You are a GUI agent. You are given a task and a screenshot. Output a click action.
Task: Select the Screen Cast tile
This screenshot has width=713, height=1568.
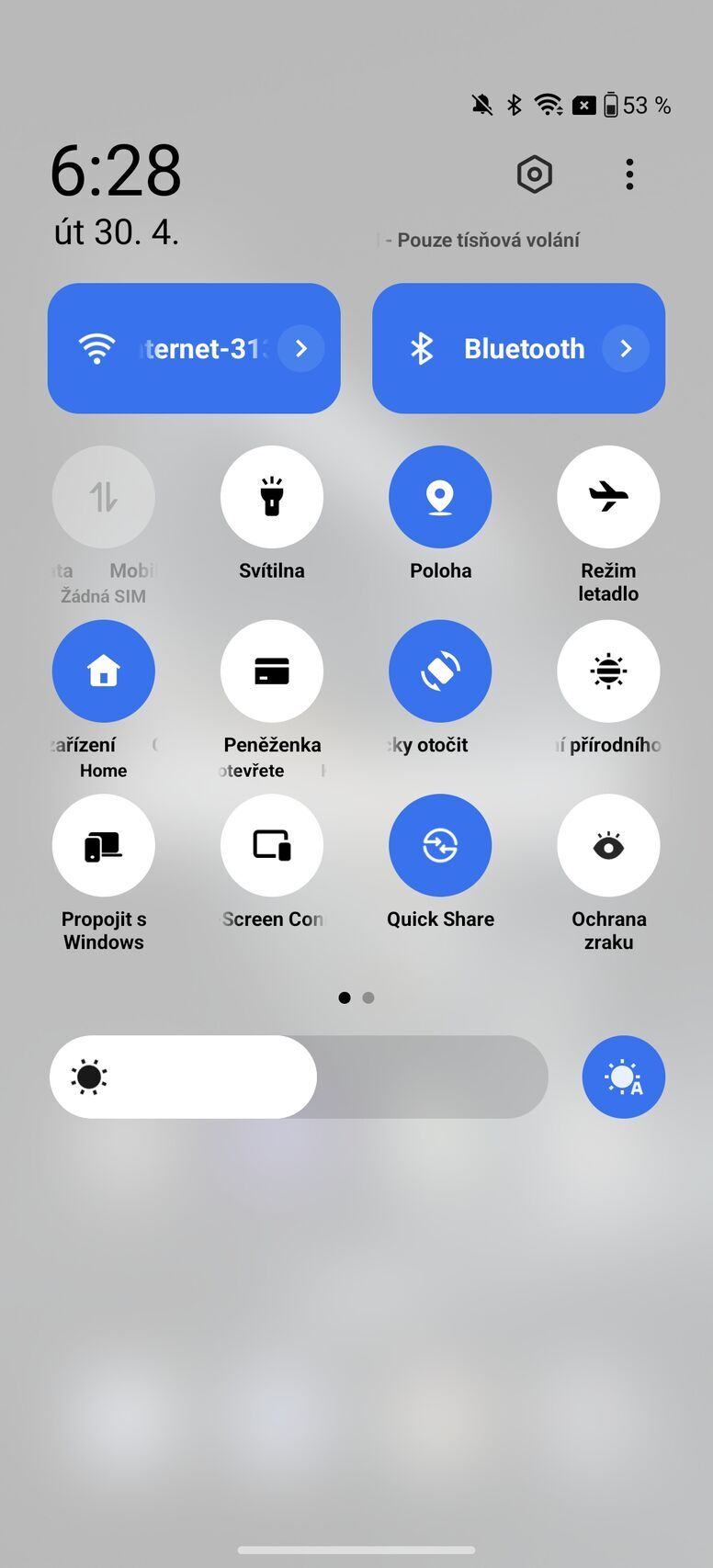pos(272,844)
